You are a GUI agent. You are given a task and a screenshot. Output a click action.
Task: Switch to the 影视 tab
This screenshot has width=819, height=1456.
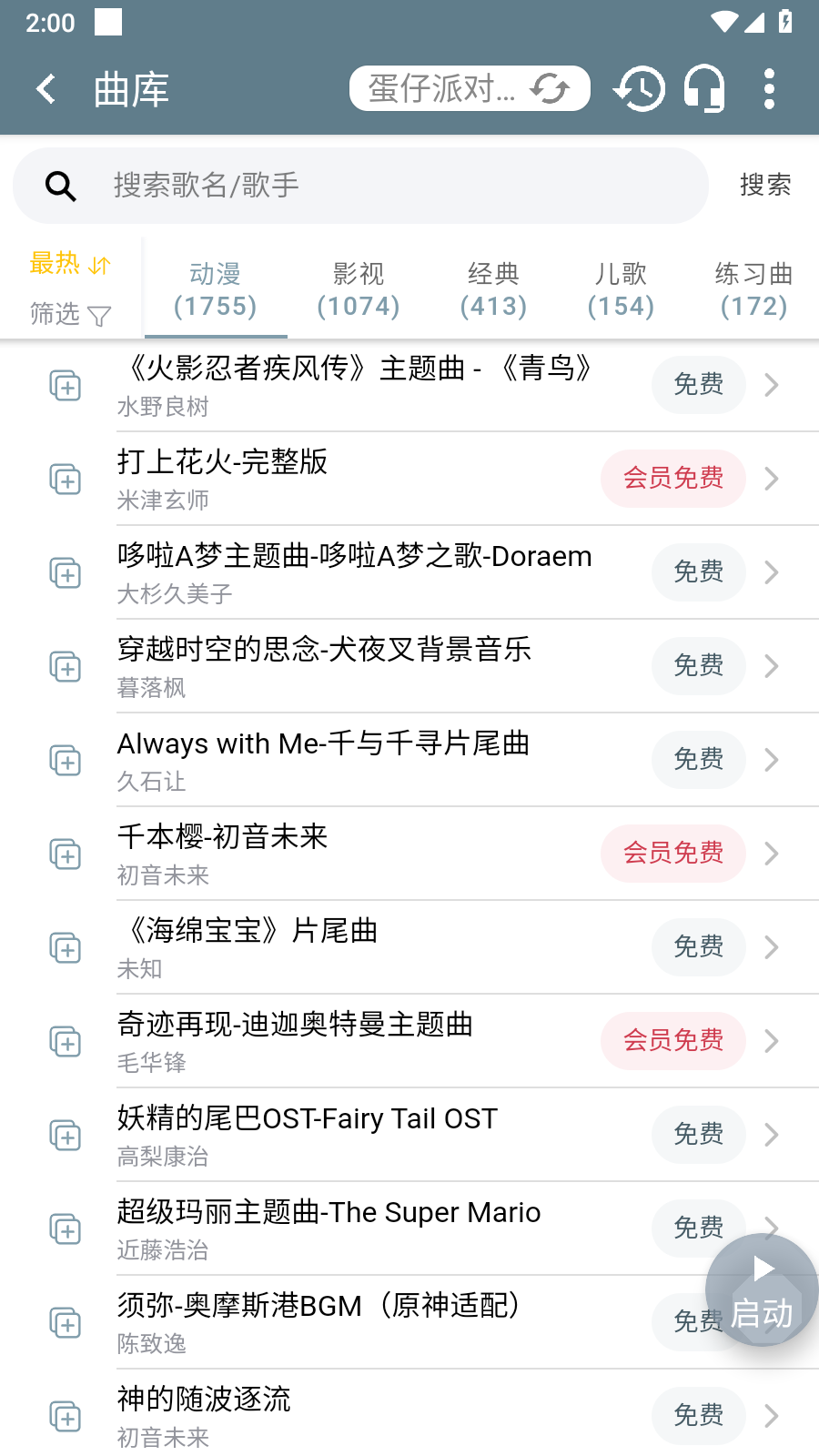click(359, 289)
